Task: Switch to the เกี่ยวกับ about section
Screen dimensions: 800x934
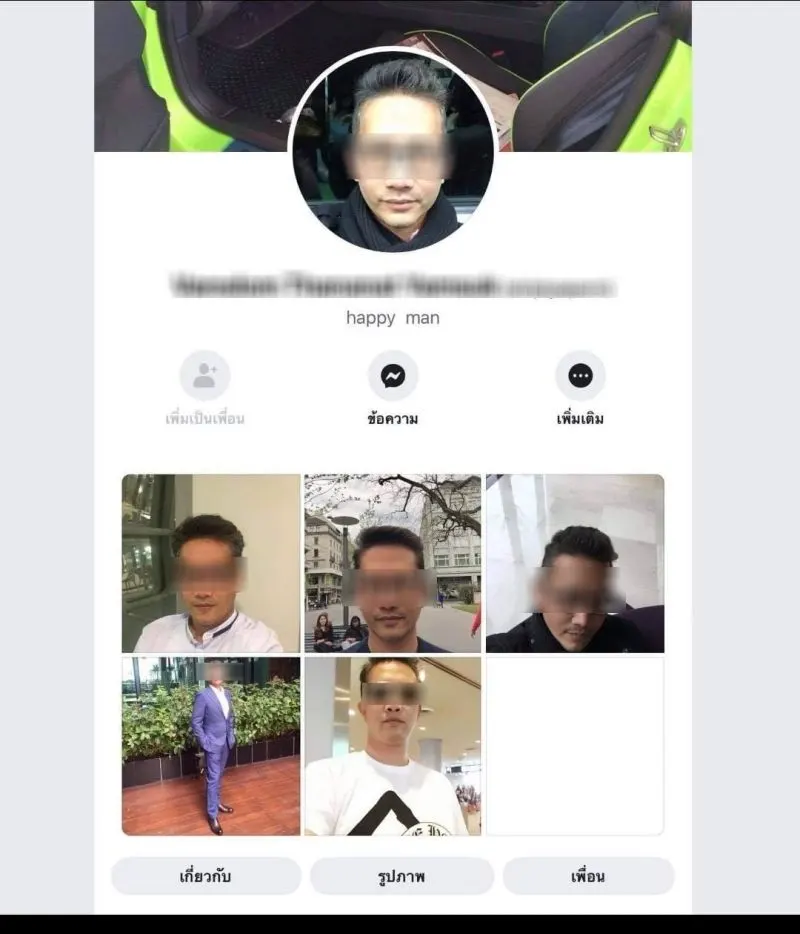Action: click(205, 876)
